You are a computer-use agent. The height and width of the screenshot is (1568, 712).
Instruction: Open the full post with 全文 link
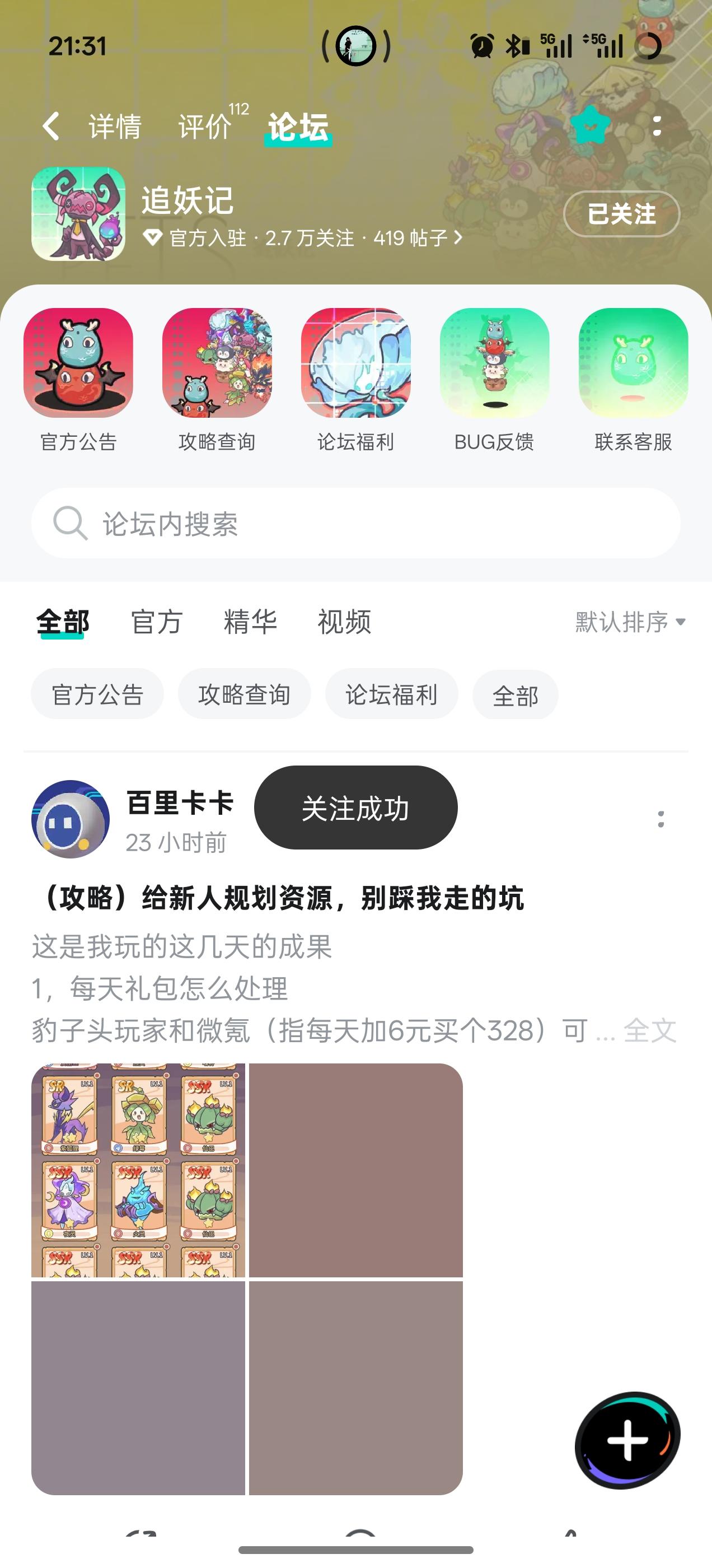coord(649,1030)
